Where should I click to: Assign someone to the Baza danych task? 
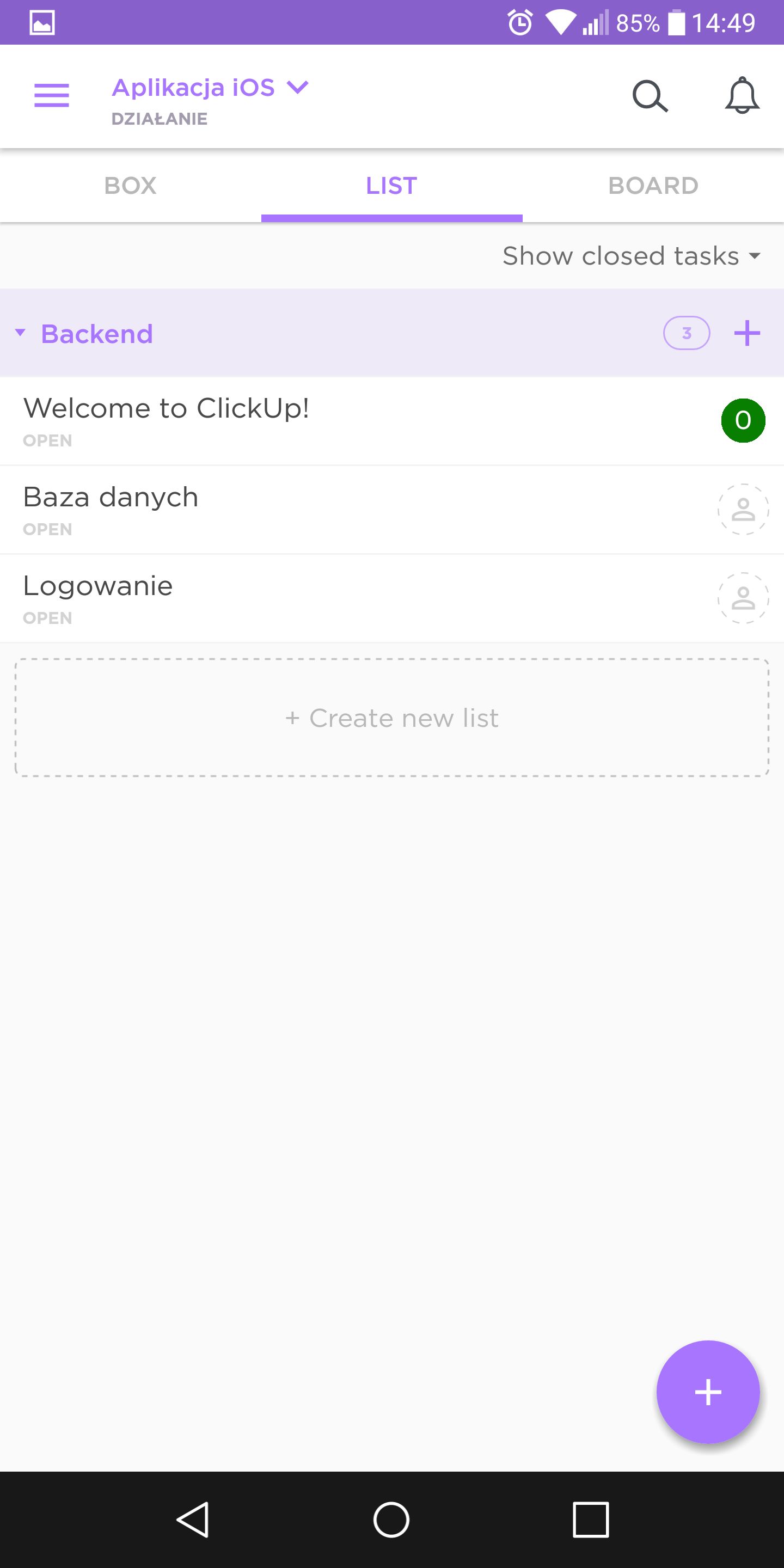point(743,510)
